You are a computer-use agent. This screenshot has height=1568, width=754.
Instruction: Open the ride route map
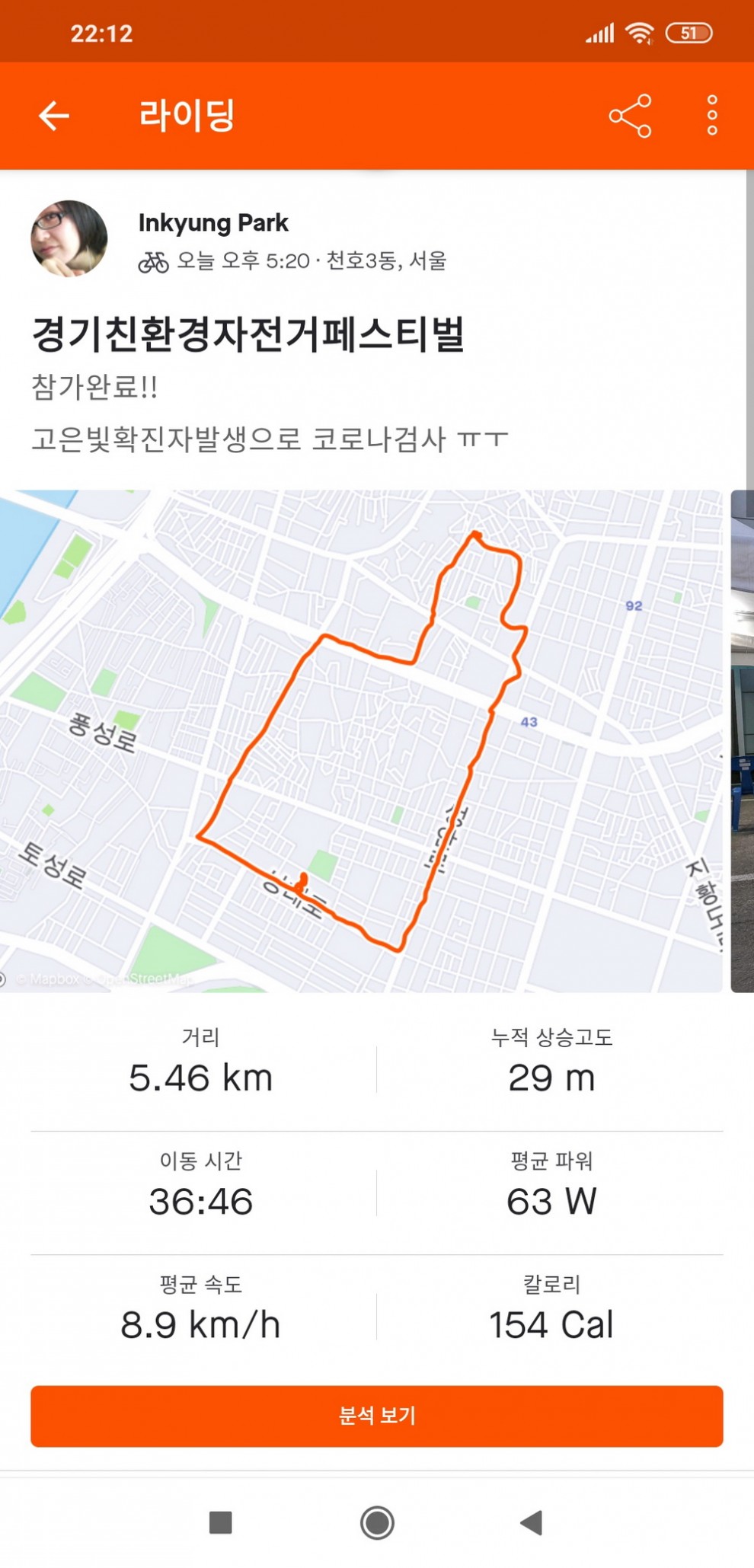[x=361, y=740]
